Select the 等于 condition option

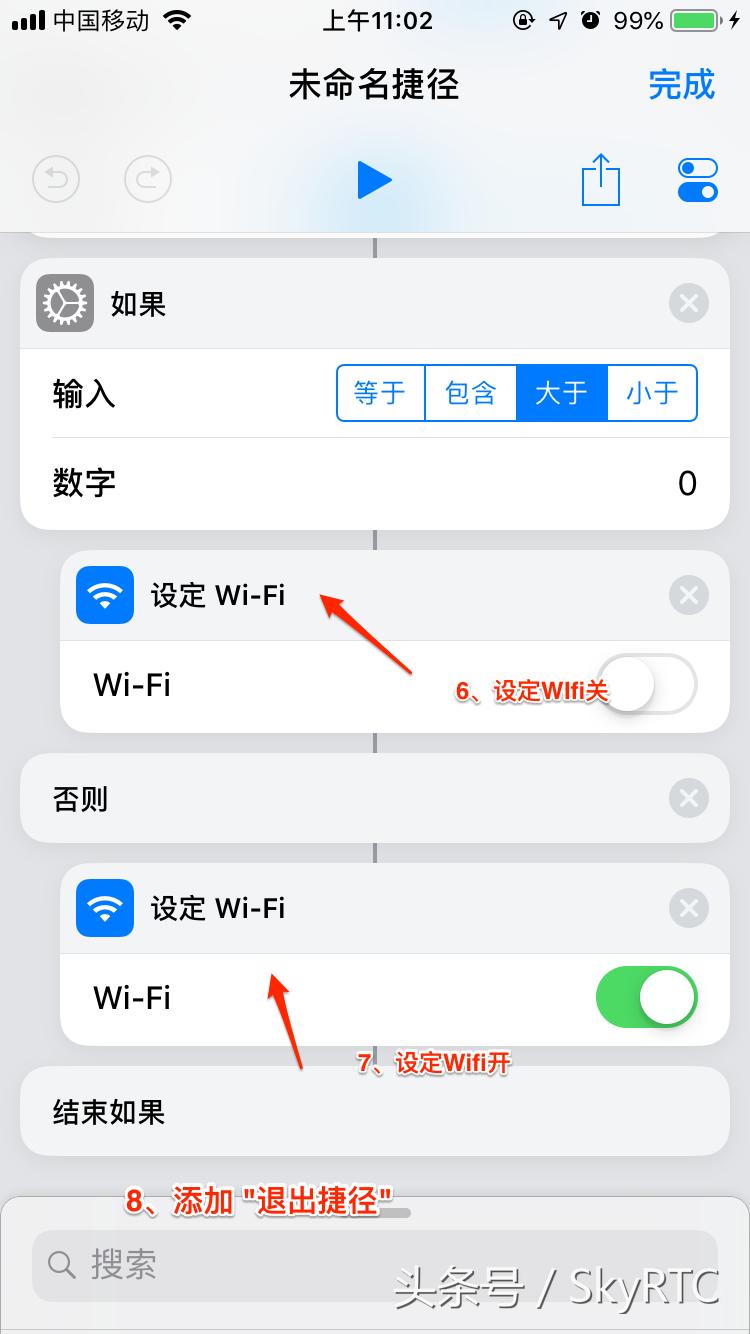click(x=381, y=393)
